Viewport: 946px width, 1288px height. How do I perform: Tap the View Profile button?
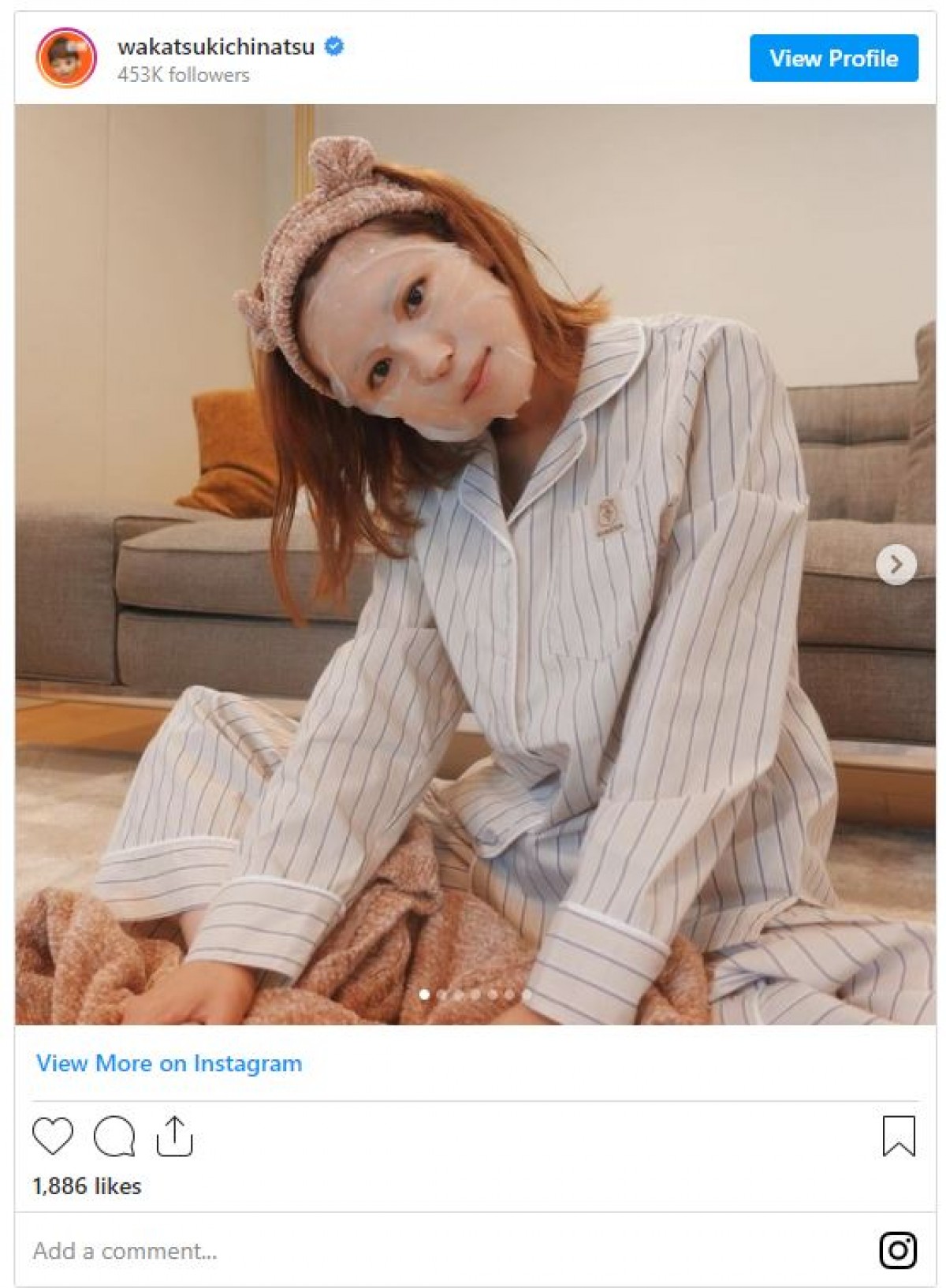click(833, 58)
